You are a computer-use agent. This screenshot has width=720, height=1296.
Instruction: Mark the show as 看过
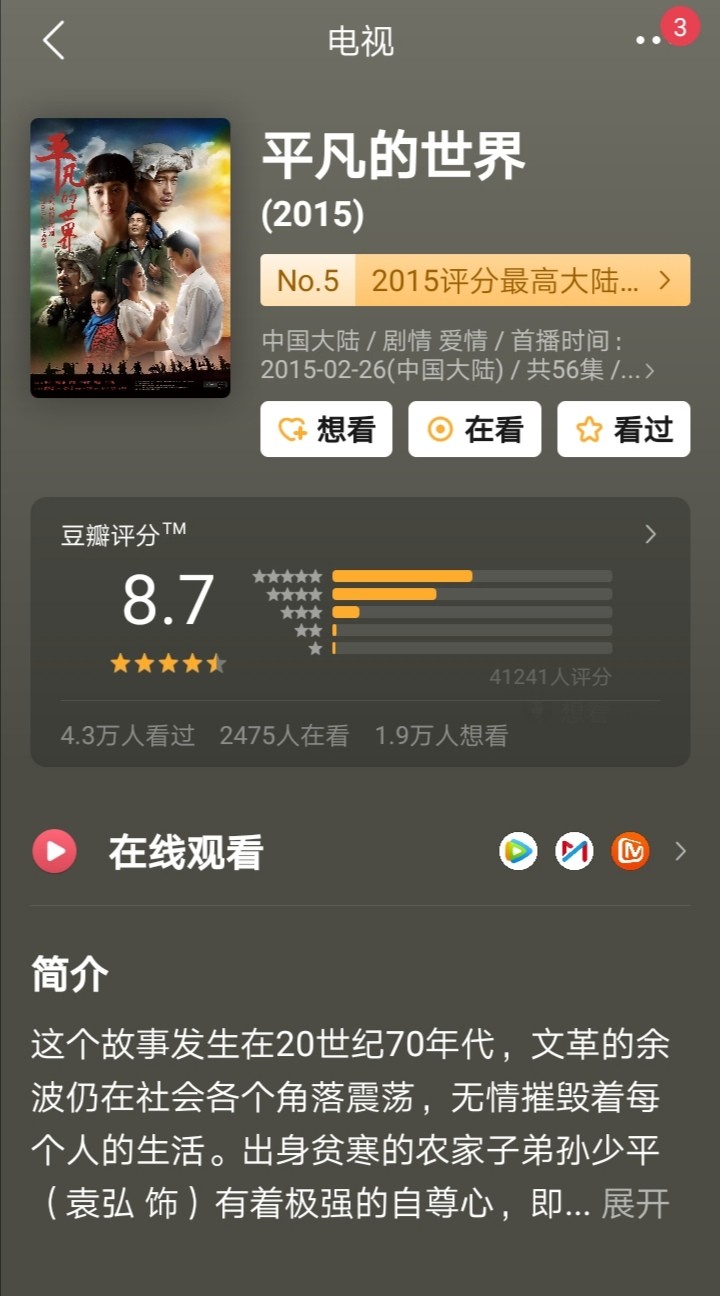tap(623, 429)
